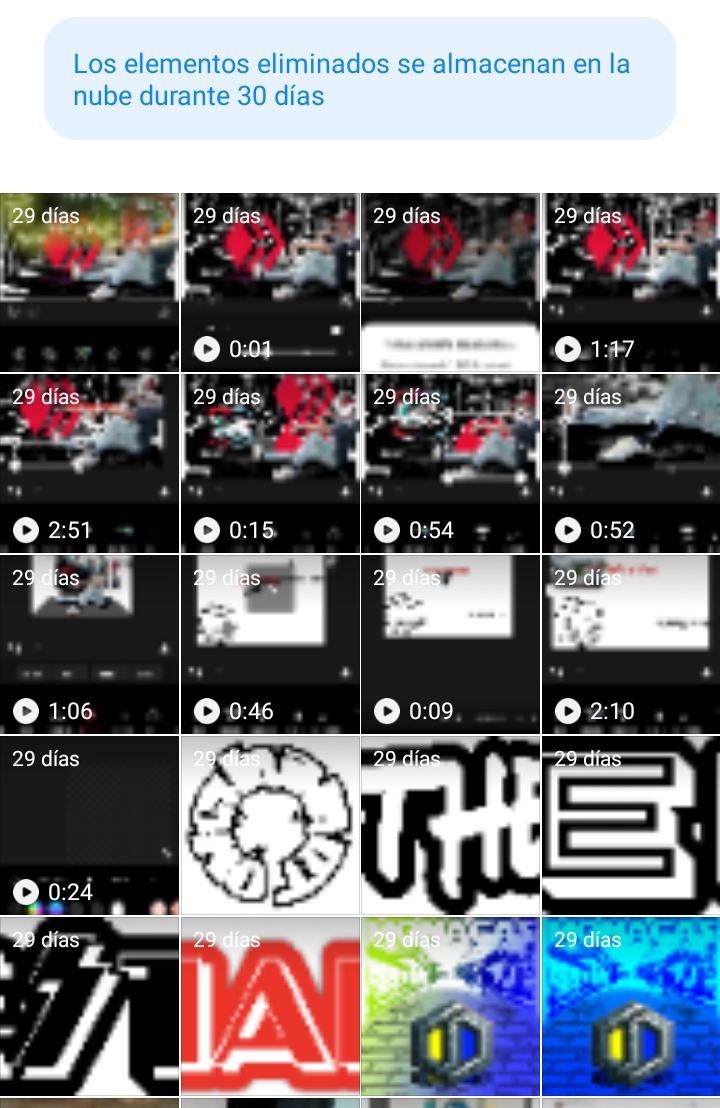Open the 2:10 video thumbnail
720x1108 pixels.
click(631, 645)
